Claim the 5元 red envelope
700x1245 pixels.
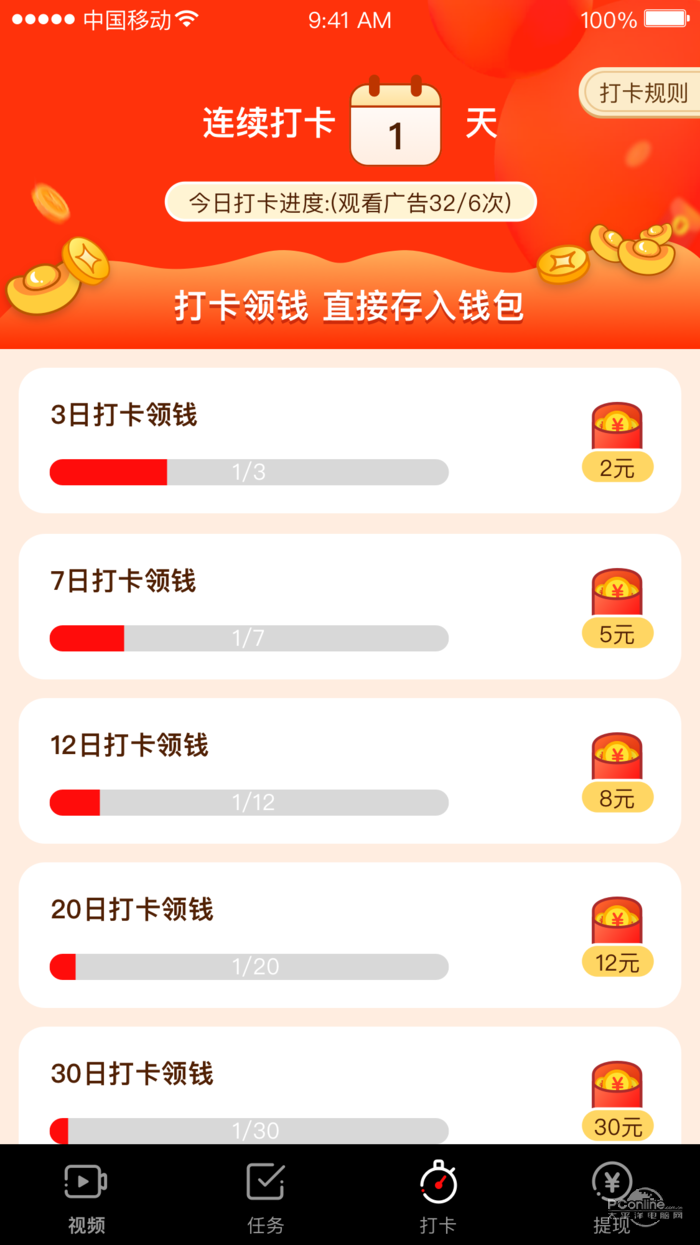[617, 607]
